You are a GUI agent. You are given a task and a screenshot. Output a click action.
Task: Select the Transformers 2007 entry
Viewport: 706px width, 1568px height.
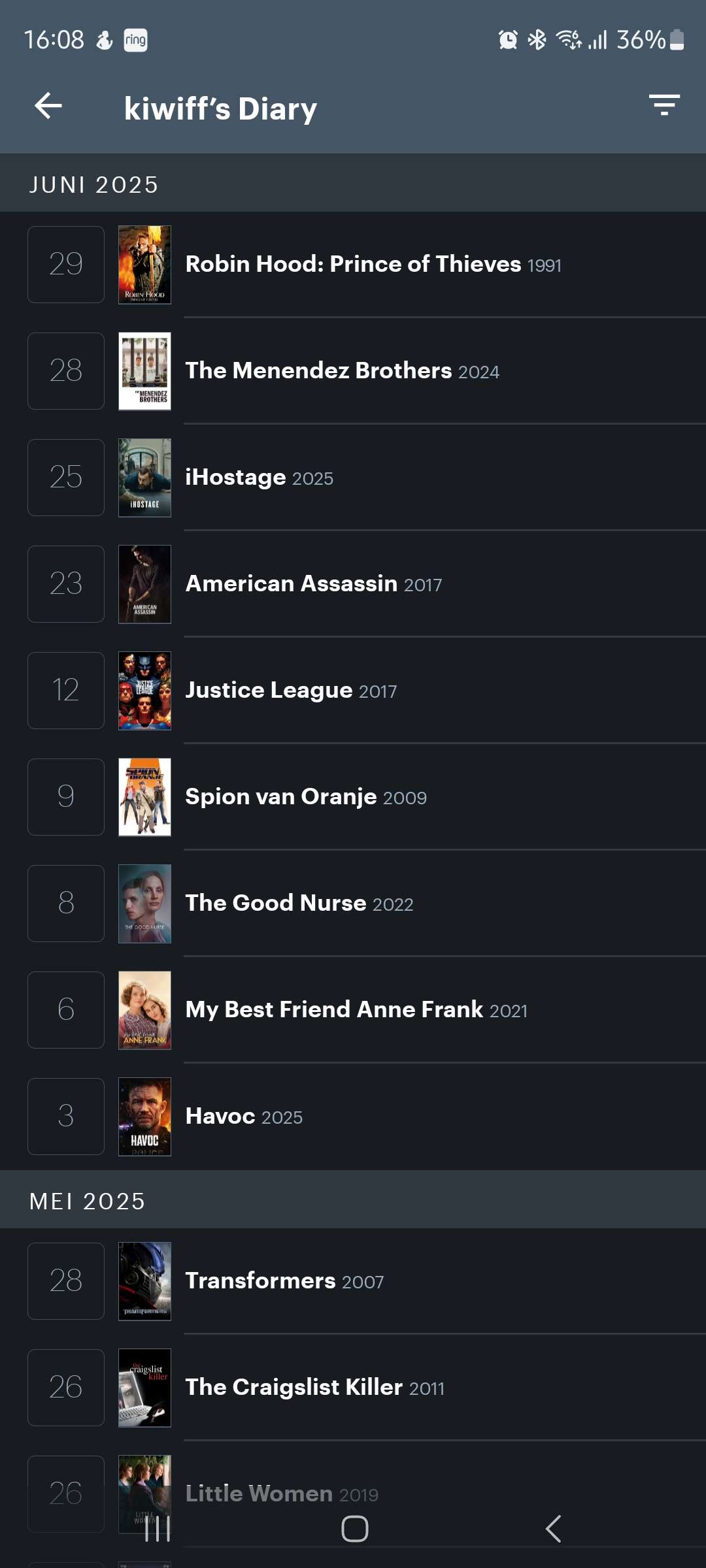(x=353, y=1281)
